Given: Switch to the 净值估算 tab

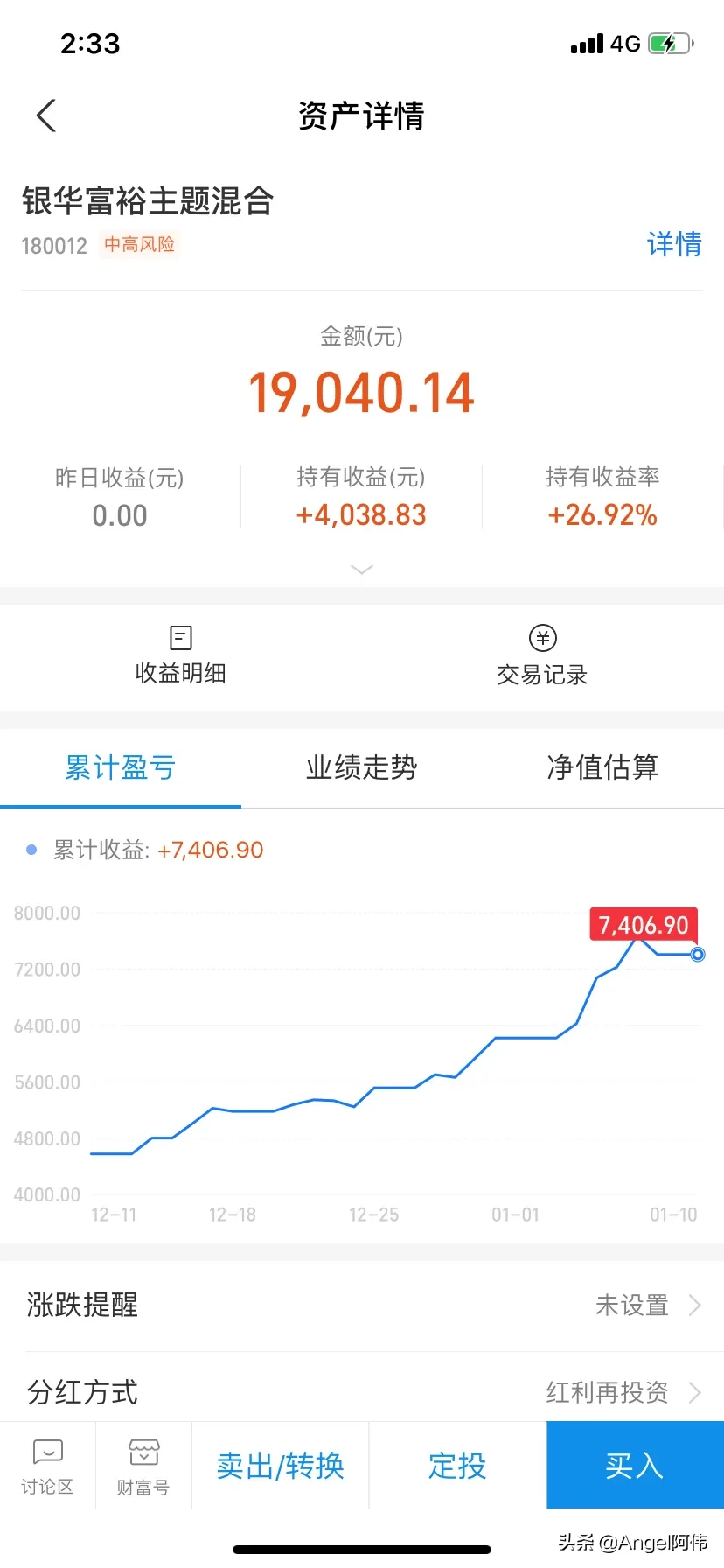Looking at the screenshot, I should coord(602,767).
